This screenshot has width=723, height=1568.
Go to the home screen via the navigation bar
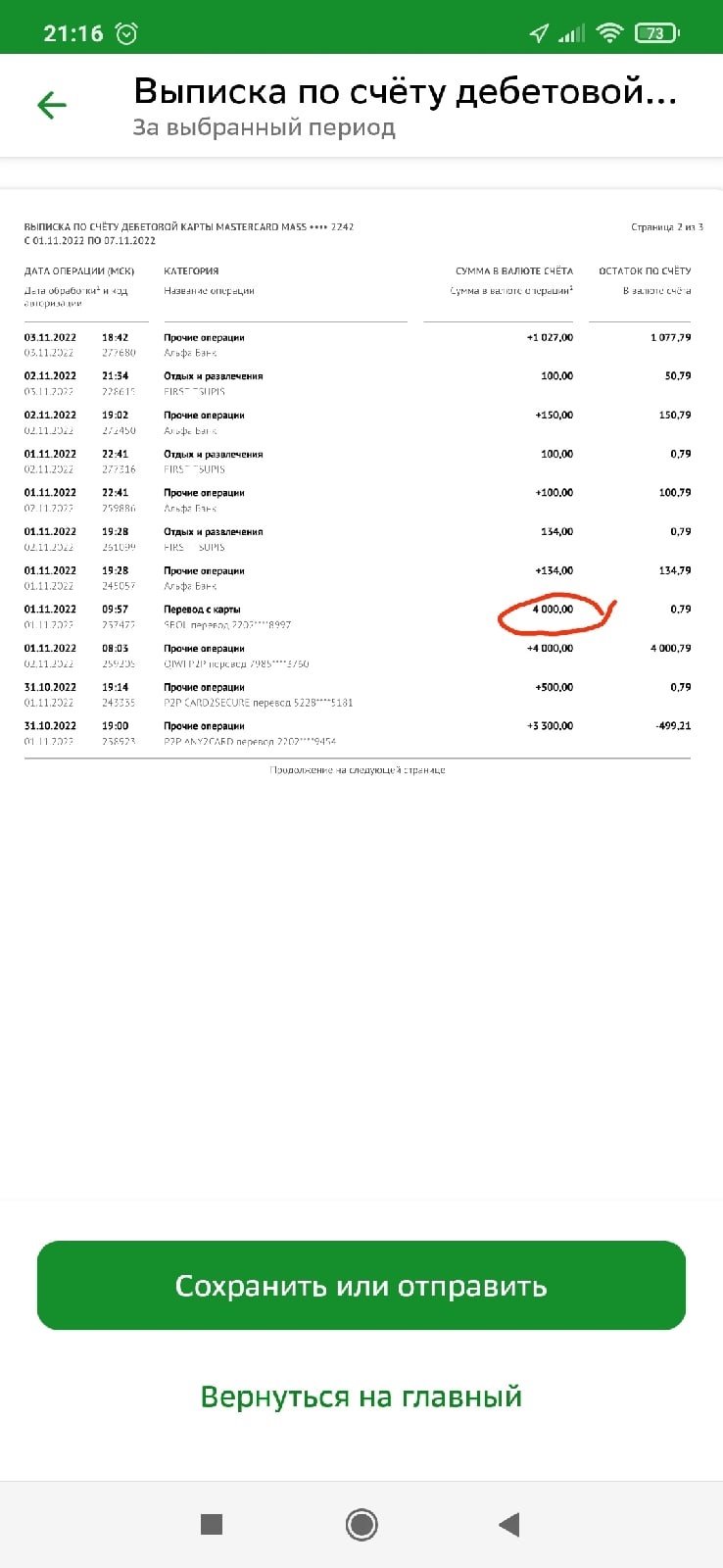[x=361, y=1524]
